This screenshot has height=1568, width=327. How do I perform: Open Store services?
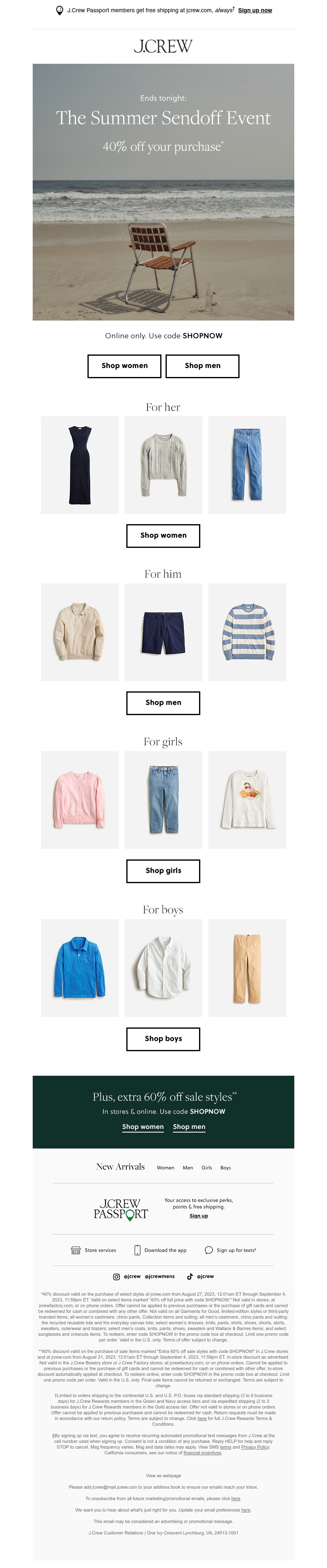(94, 1250)
